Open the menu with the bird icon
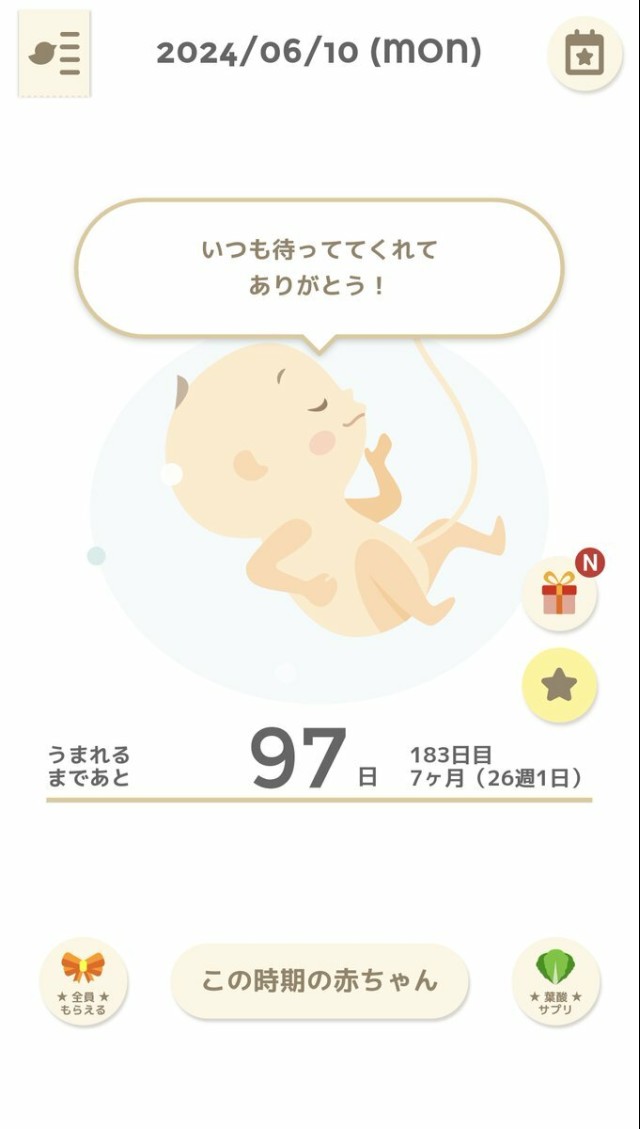 click(x=55, y=53)
